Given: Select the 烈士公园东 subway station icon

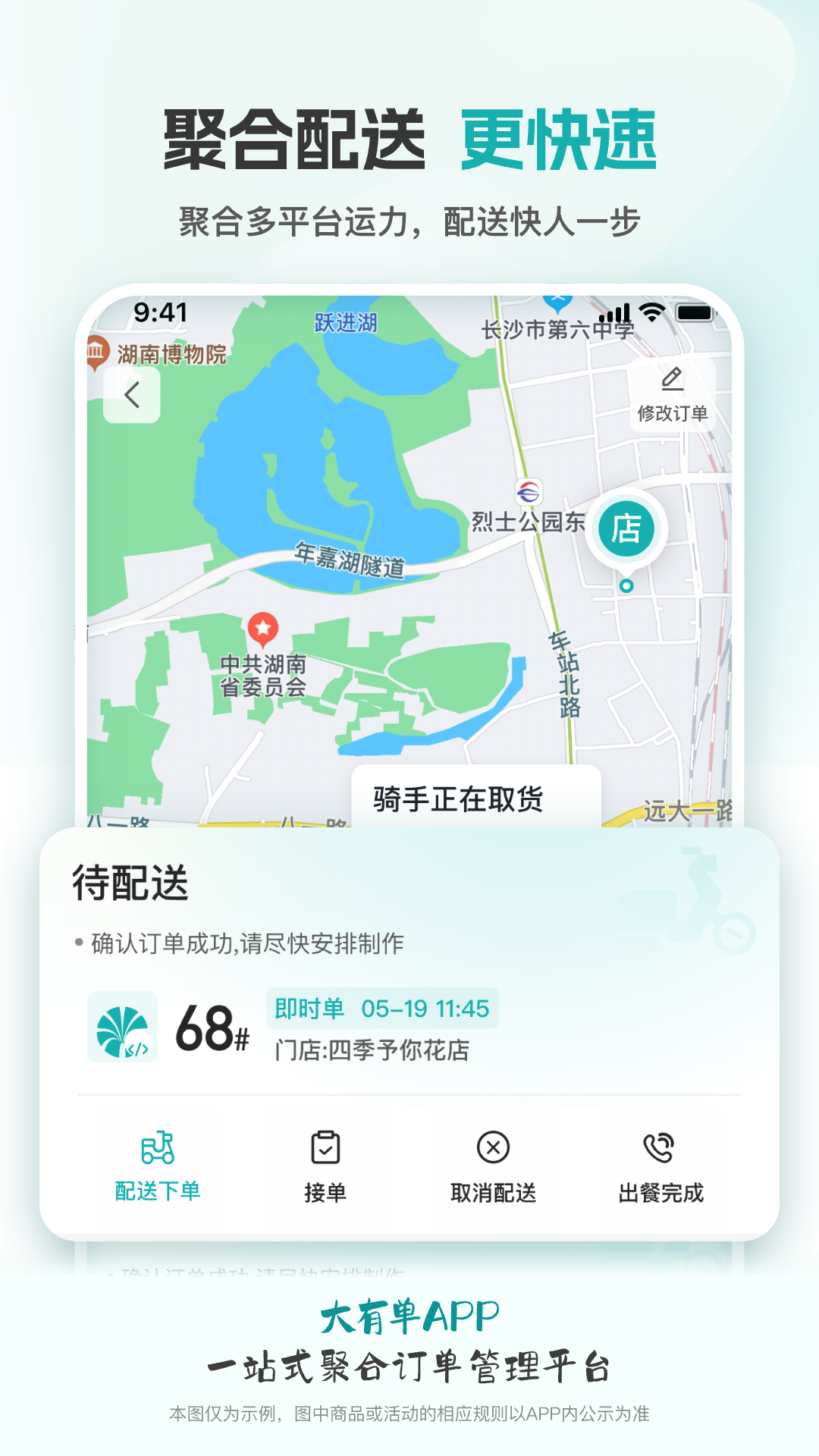Looking at the screenshot, I should (x=529, y=490).
